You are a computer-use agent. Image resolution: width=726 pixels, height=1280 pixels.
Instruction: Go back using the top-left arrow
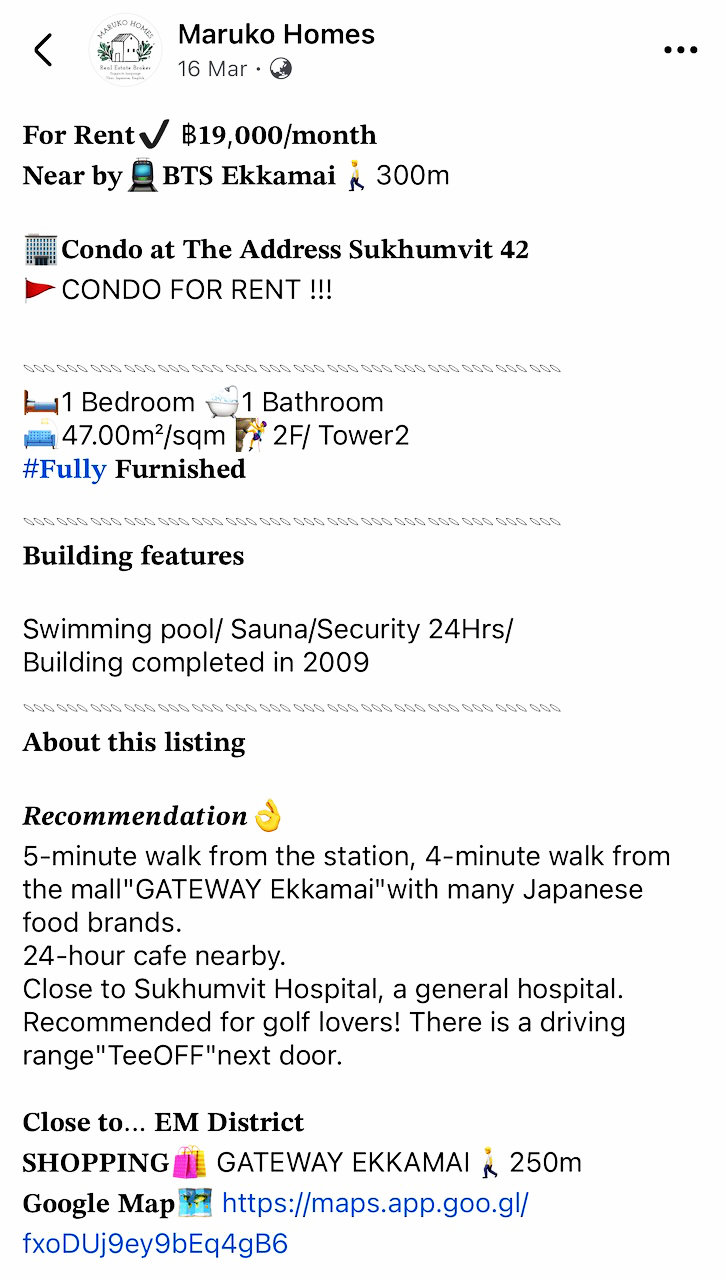[x=43, y=49]
